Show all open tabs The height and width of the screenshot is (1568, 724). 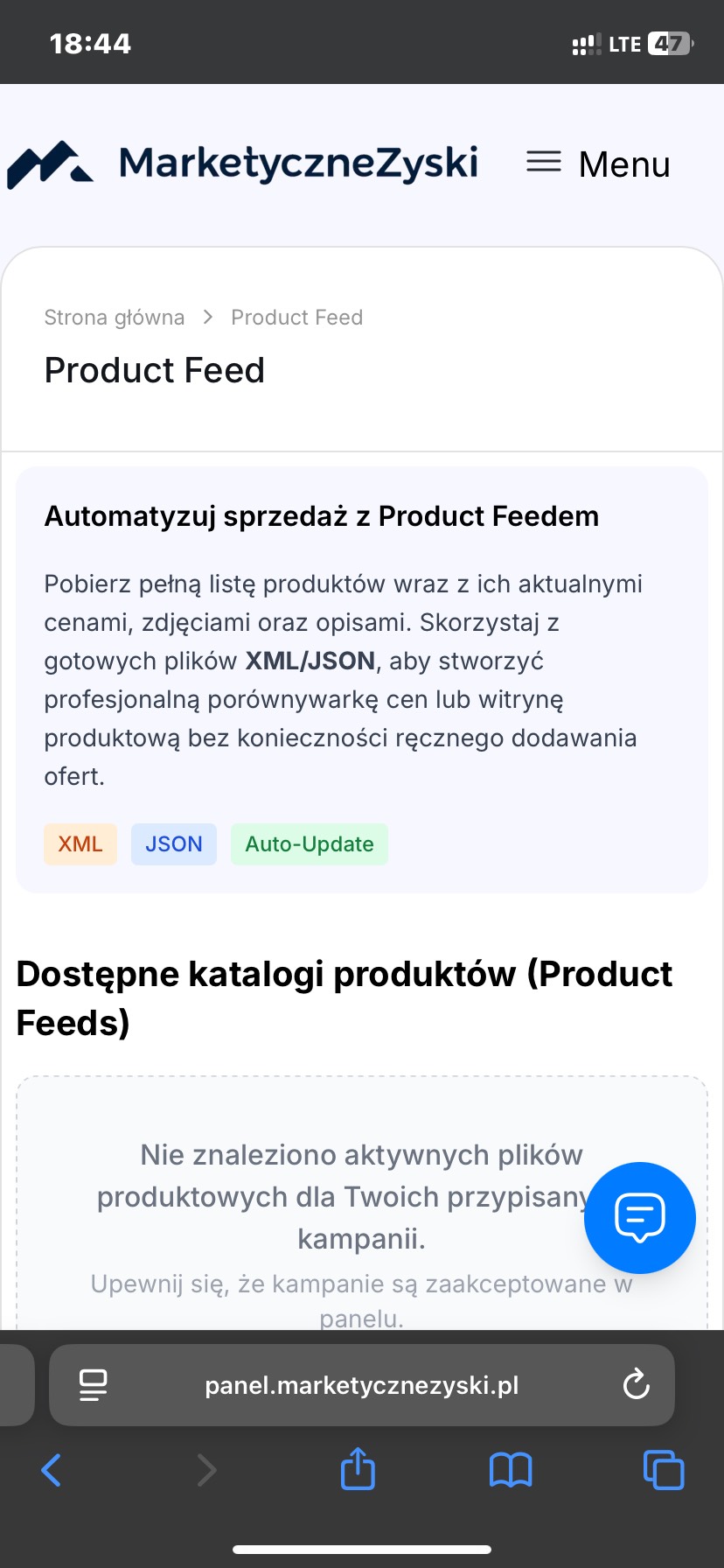click(664, 1470)
